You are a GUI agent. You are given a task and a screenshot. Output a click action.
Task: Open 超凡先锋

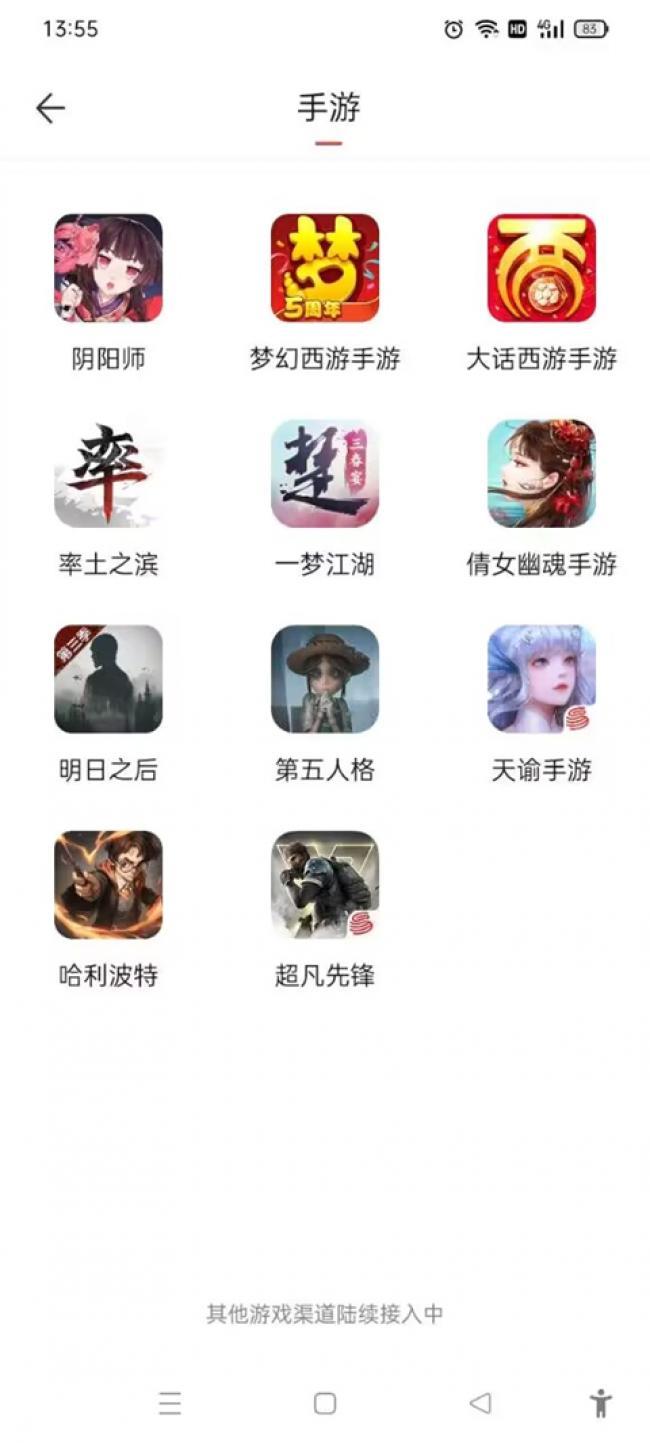coord(325,886)
